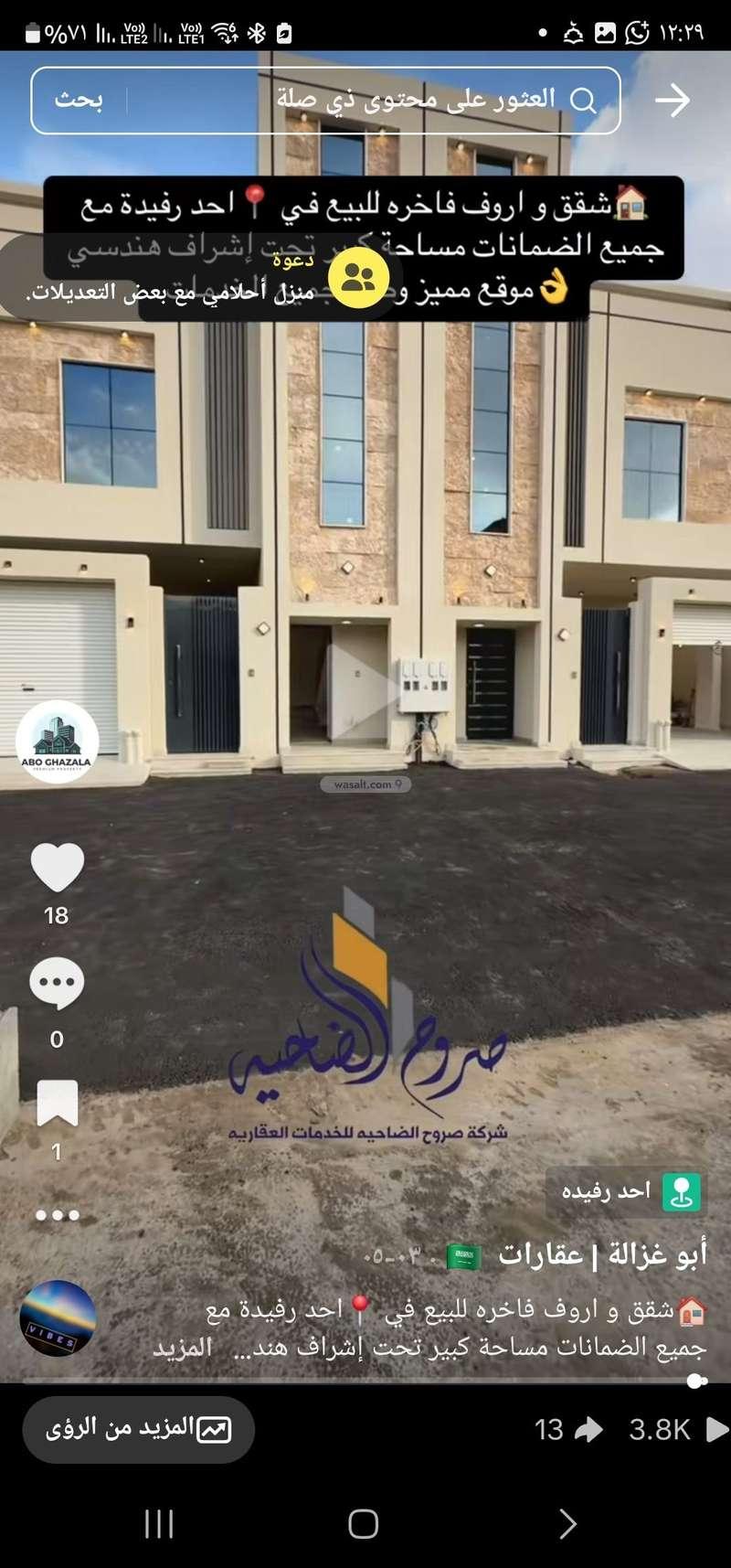Open the recent apps overview
Screen dimensions: 731x1568
click(x=159, y=1524)
